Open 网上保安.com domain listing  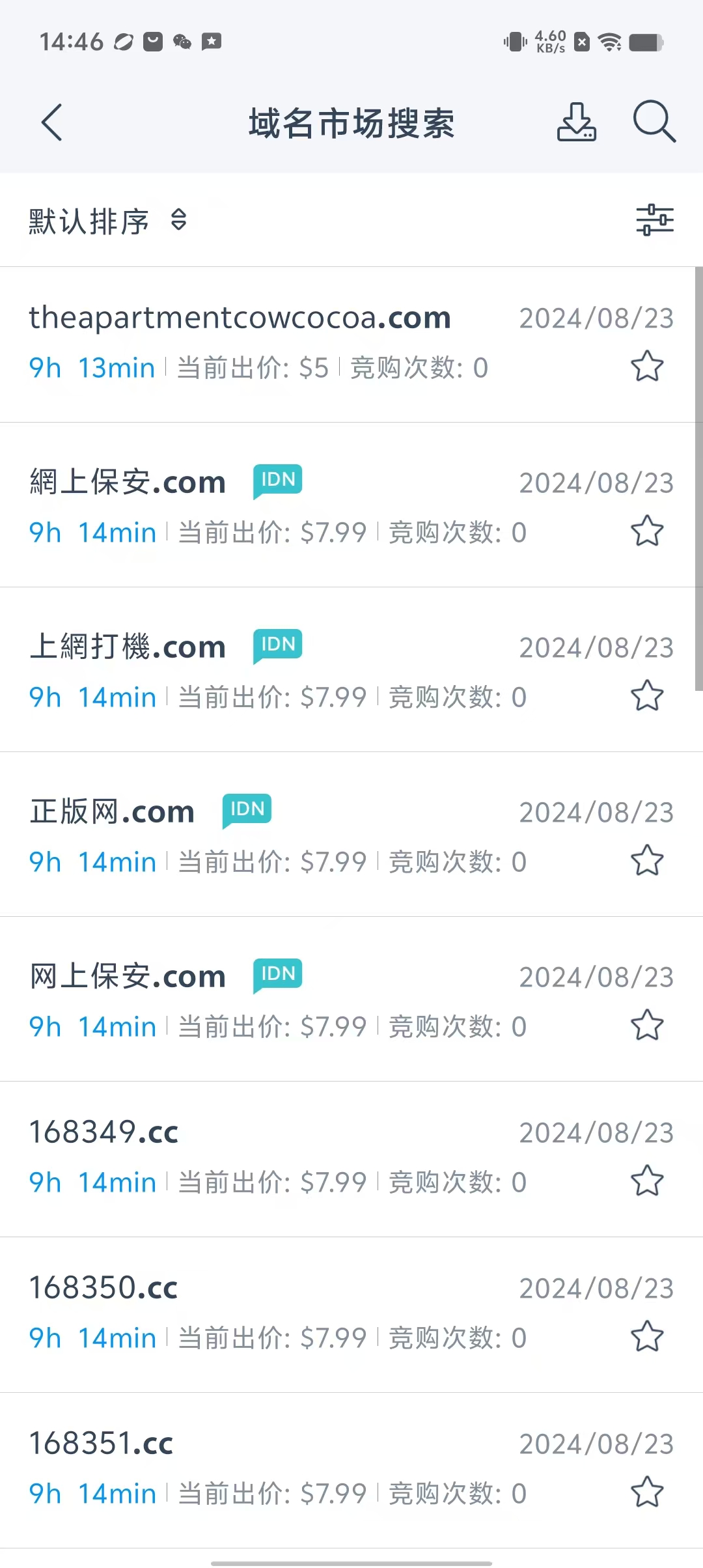pos(128,977)
